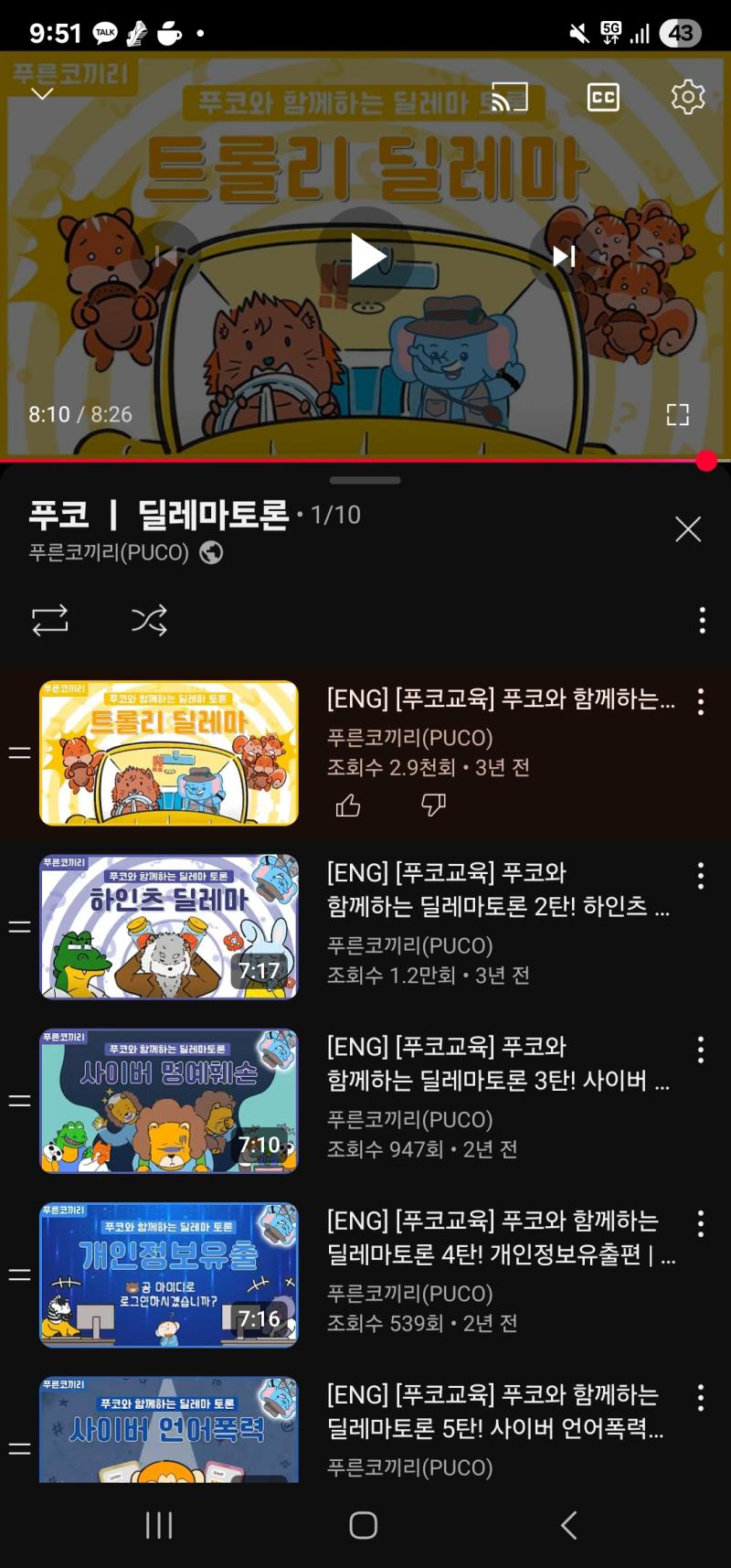Open options for the 2탄 하인츠 video
This screenshot has height=1568, width=731.
pyautogui.click(x=701, y=876)
